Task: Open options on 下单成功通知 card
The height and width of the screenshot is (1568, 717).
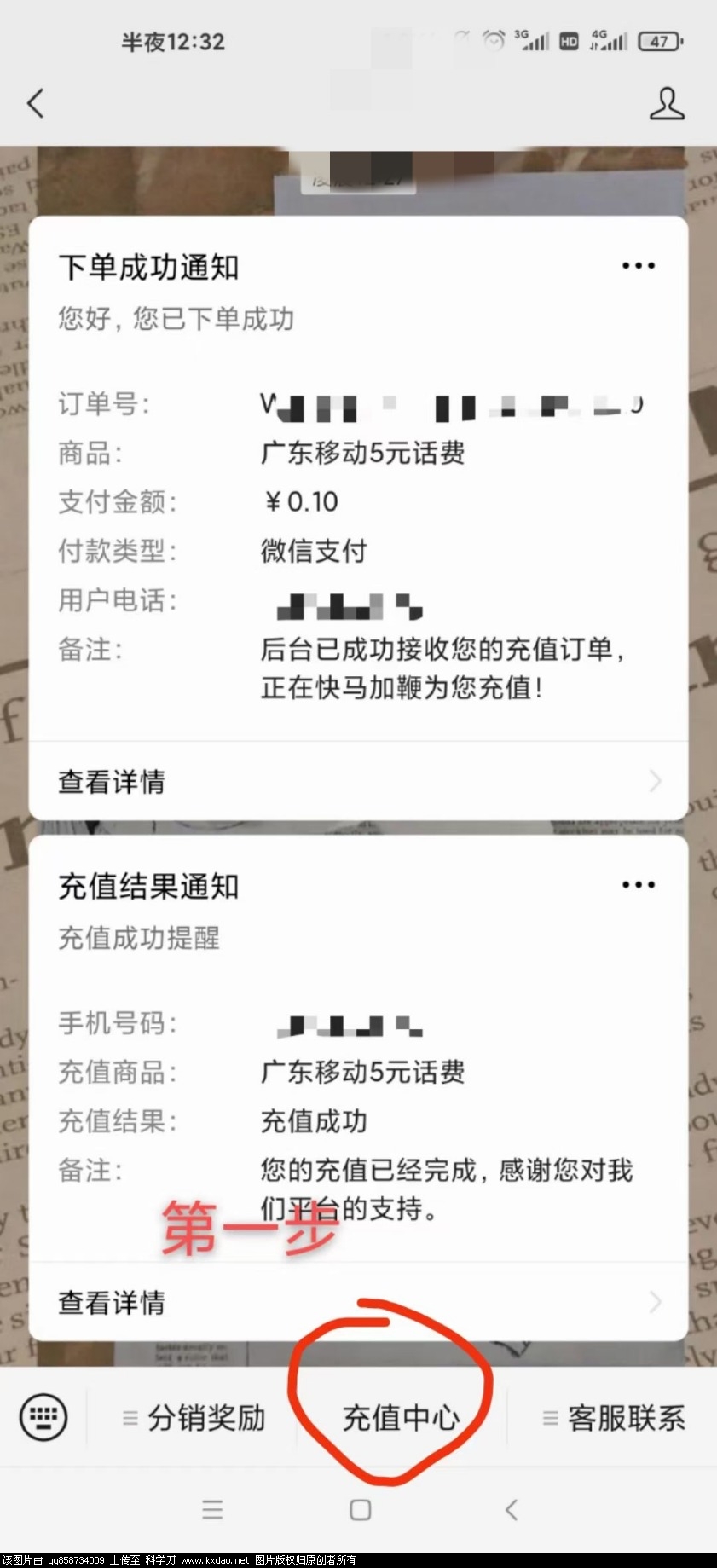Action: 638,266
